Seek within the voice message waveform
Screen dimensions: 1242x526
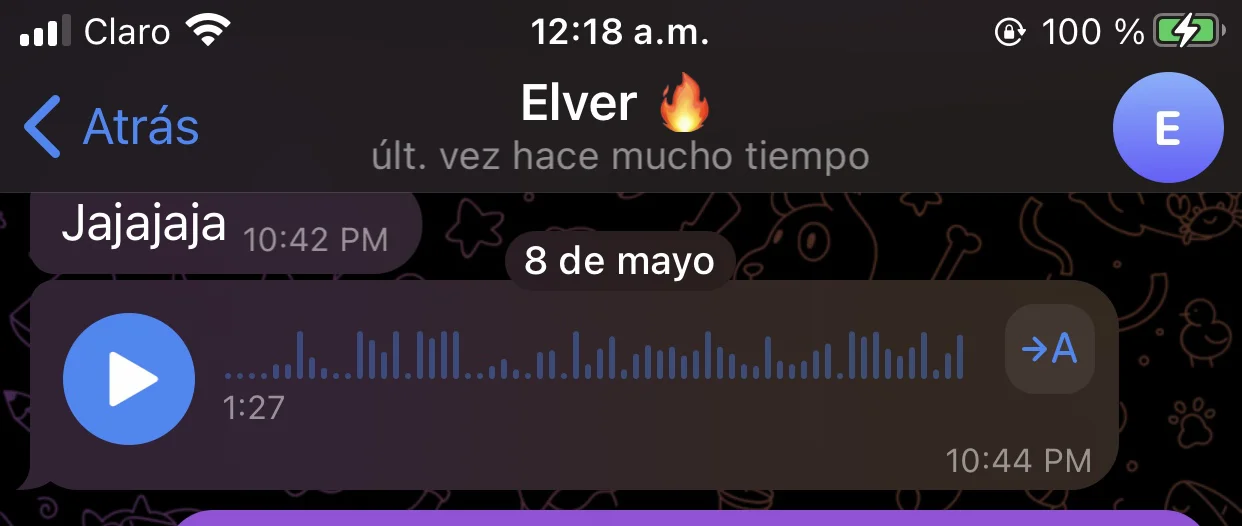point(594,355)
